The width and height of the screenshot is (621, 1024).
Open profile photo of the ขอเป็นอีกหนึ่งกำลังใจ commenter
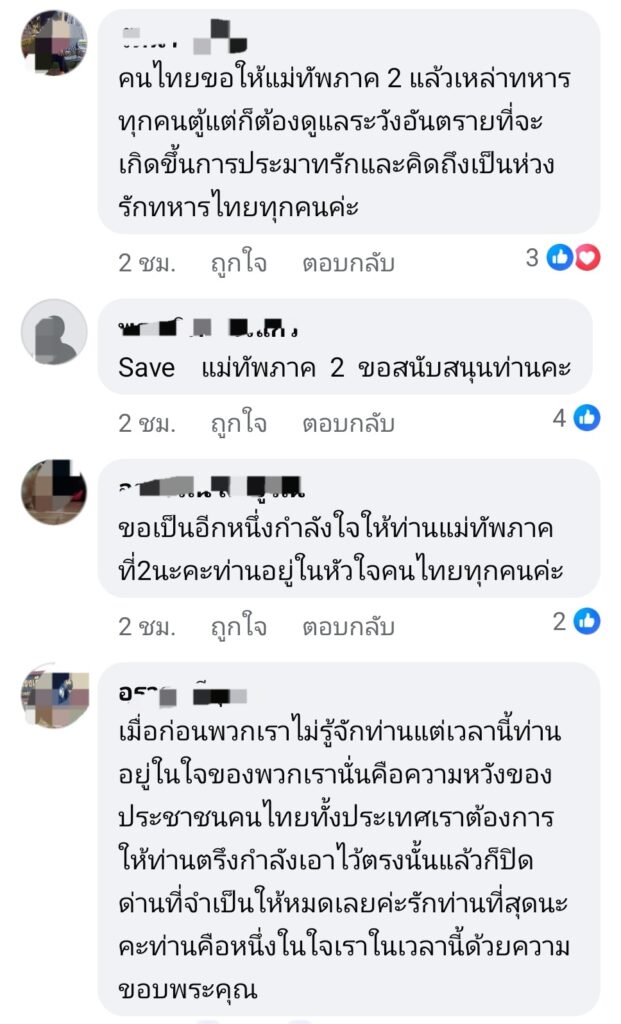click(54, 492)
